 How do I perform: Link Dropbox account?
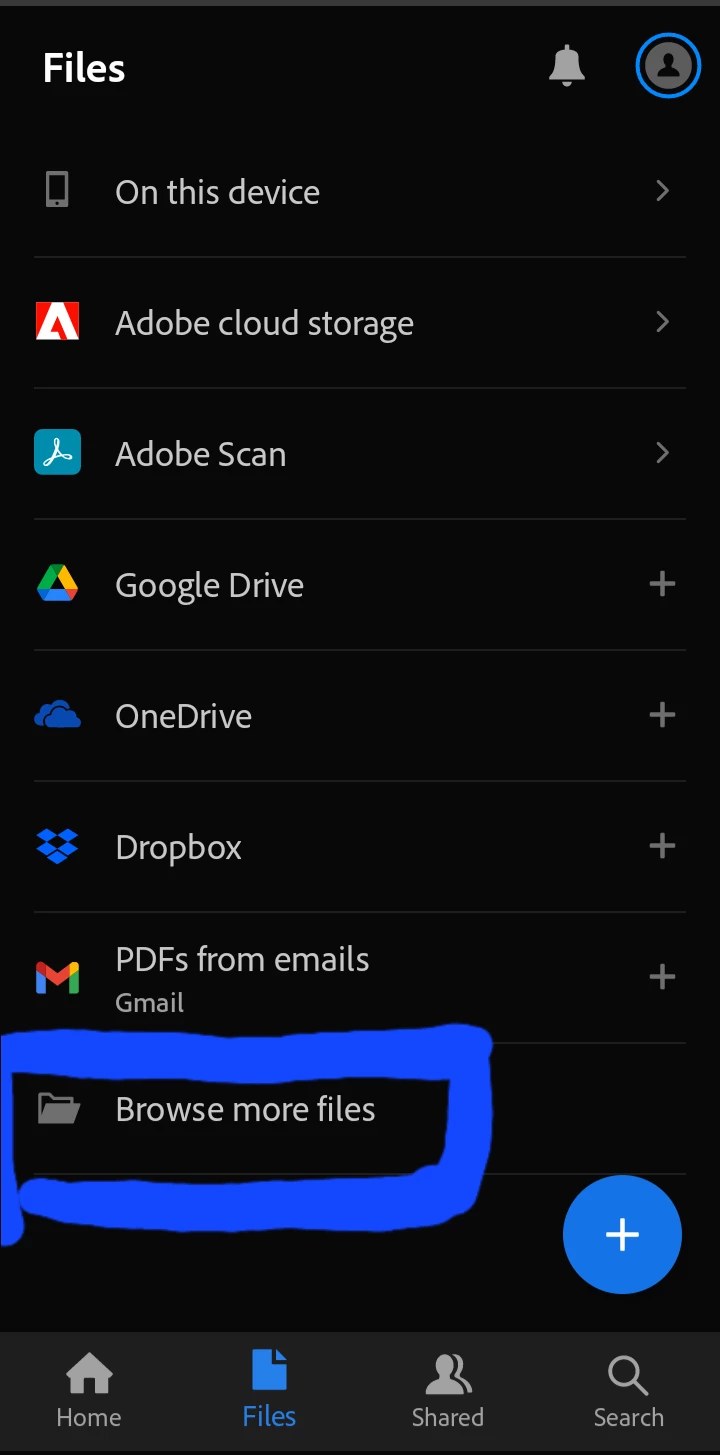(662, 846)
